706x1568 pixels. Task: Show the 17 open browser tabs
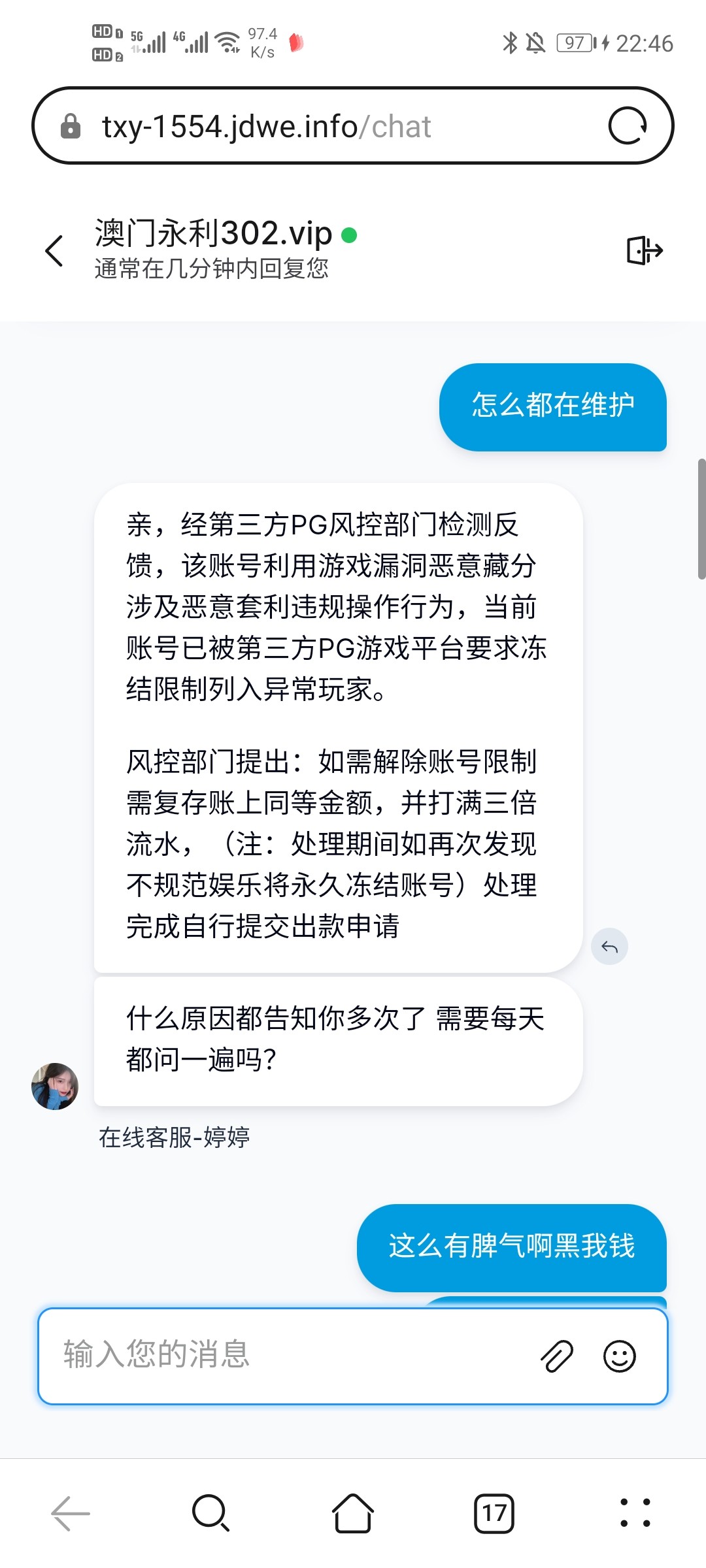pos(494,1512)
